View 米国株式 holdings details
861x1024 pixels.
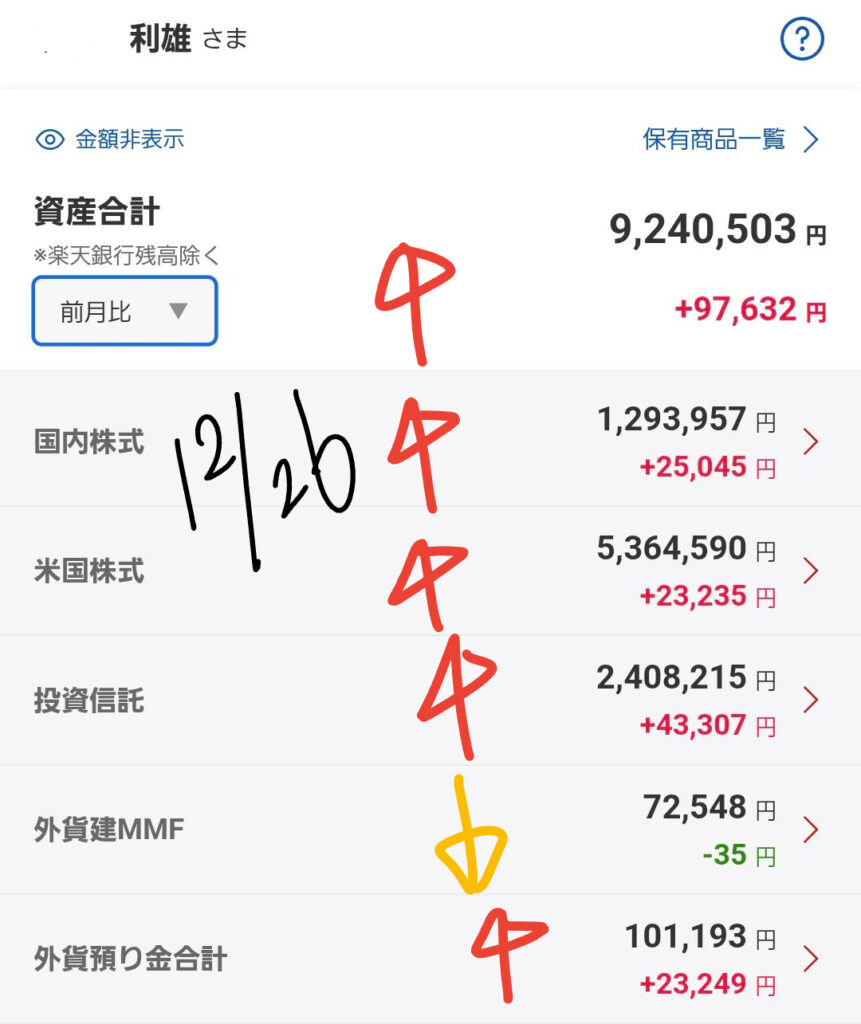click(x=430, y=570)
